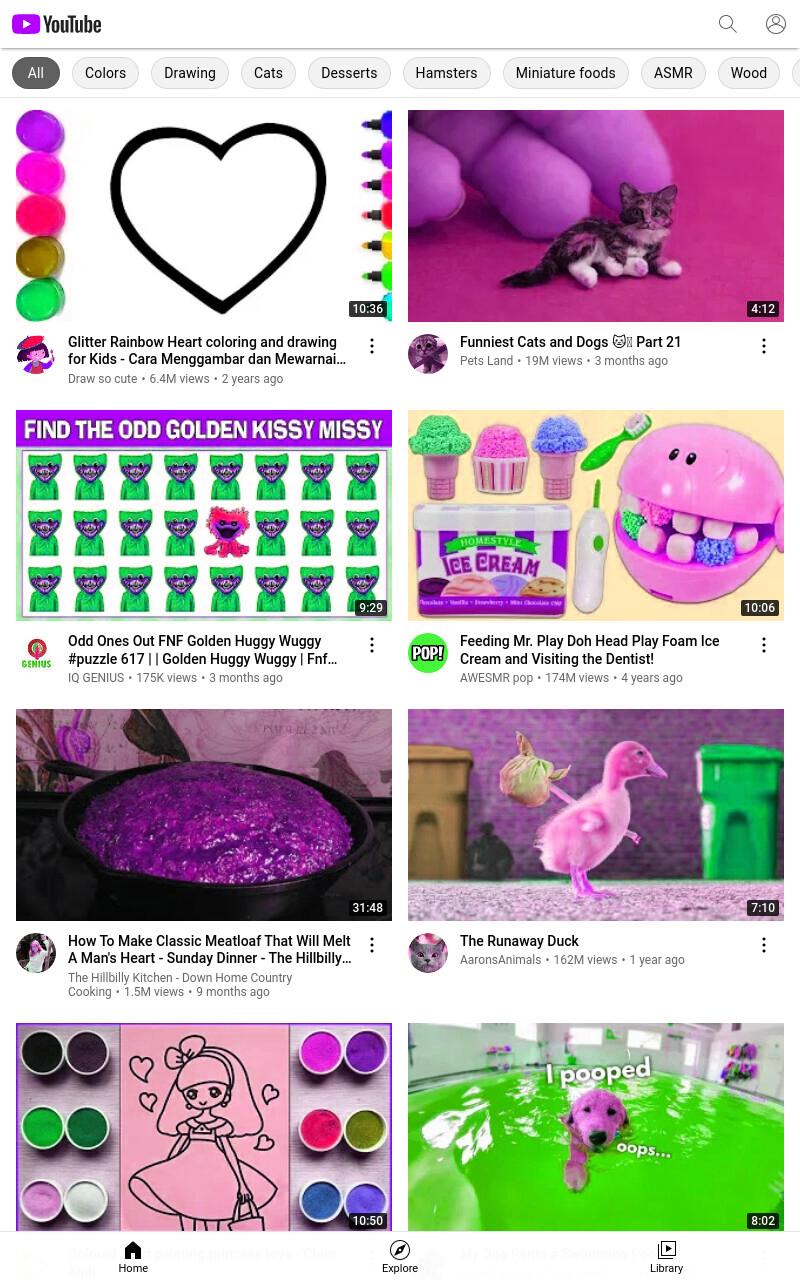Select the Colors filter chip
The image size is (800, 1280).
[105, 73]
